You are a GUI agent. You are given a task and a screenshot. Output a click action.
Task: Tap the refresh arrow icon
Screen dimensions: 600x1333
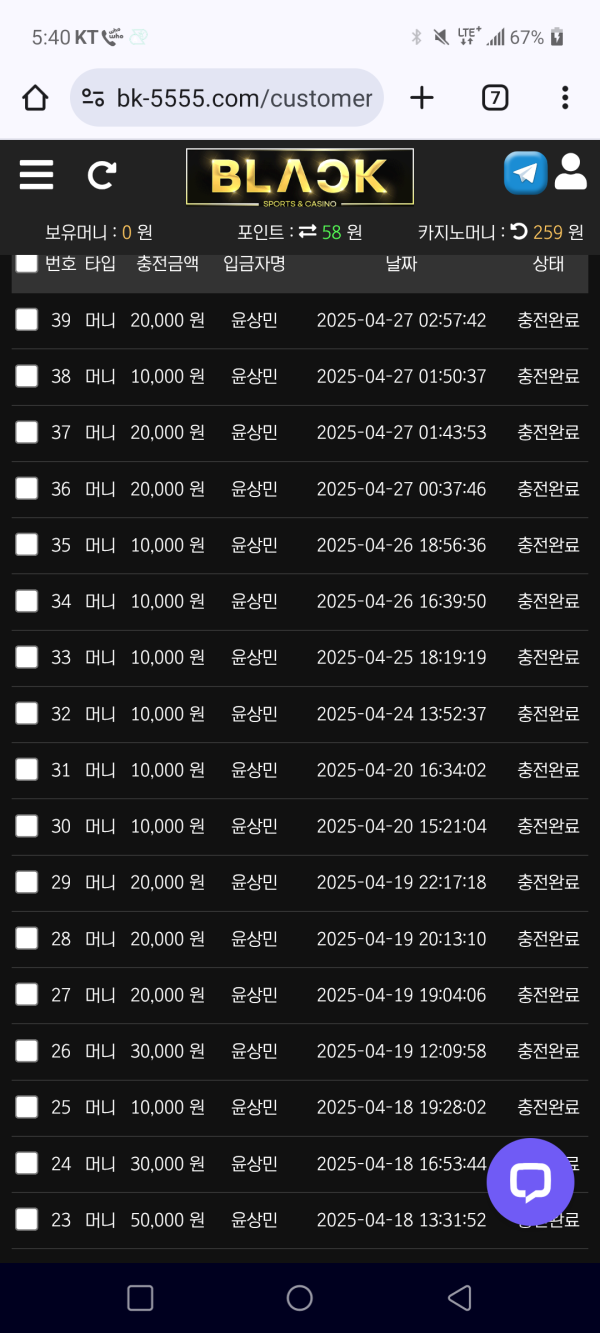(x=101, y=175)
